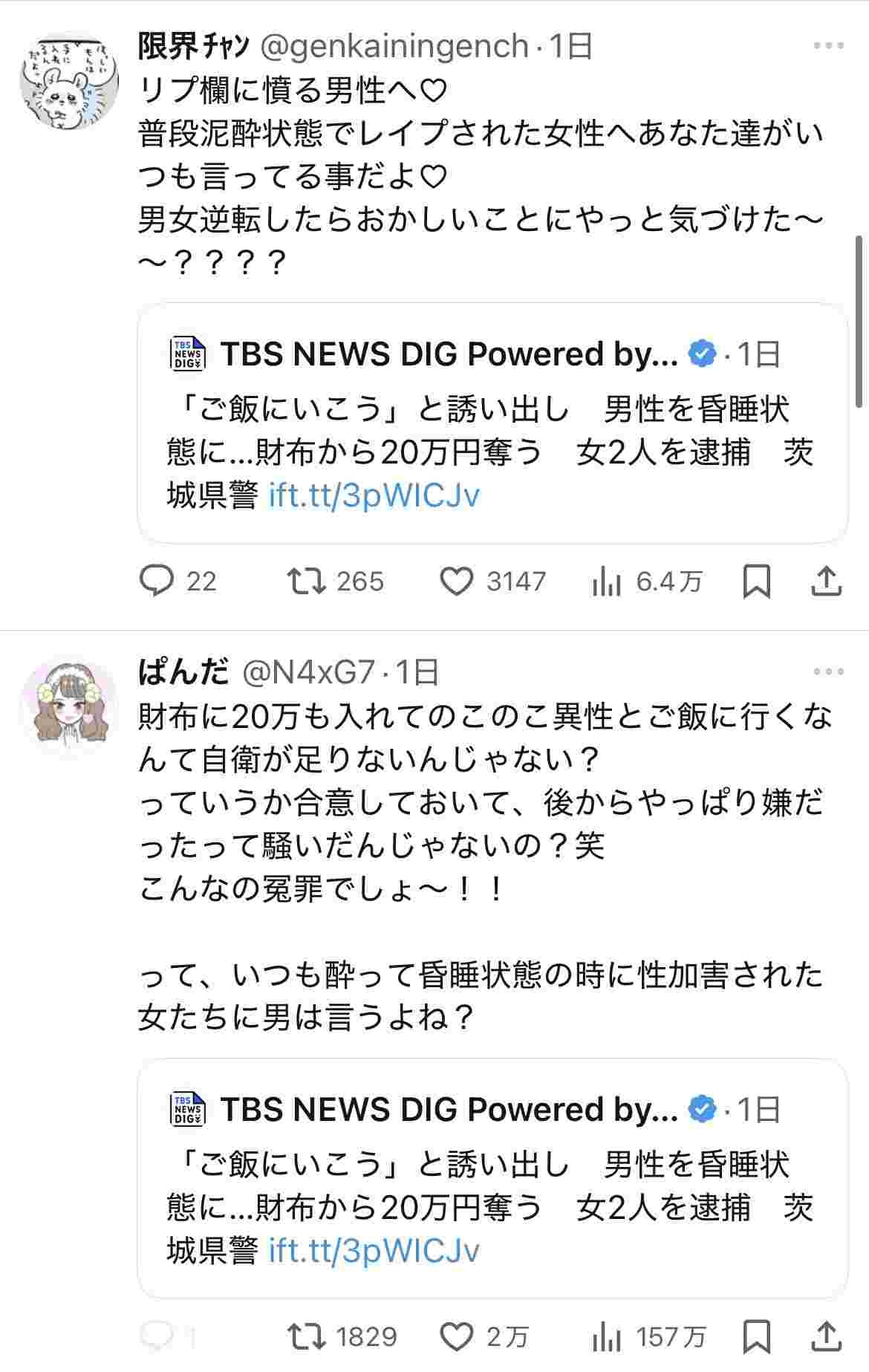This screenshot has width=869, height=1372.
Task: Reply to 限界チャン's post
Action: point(157,581)
